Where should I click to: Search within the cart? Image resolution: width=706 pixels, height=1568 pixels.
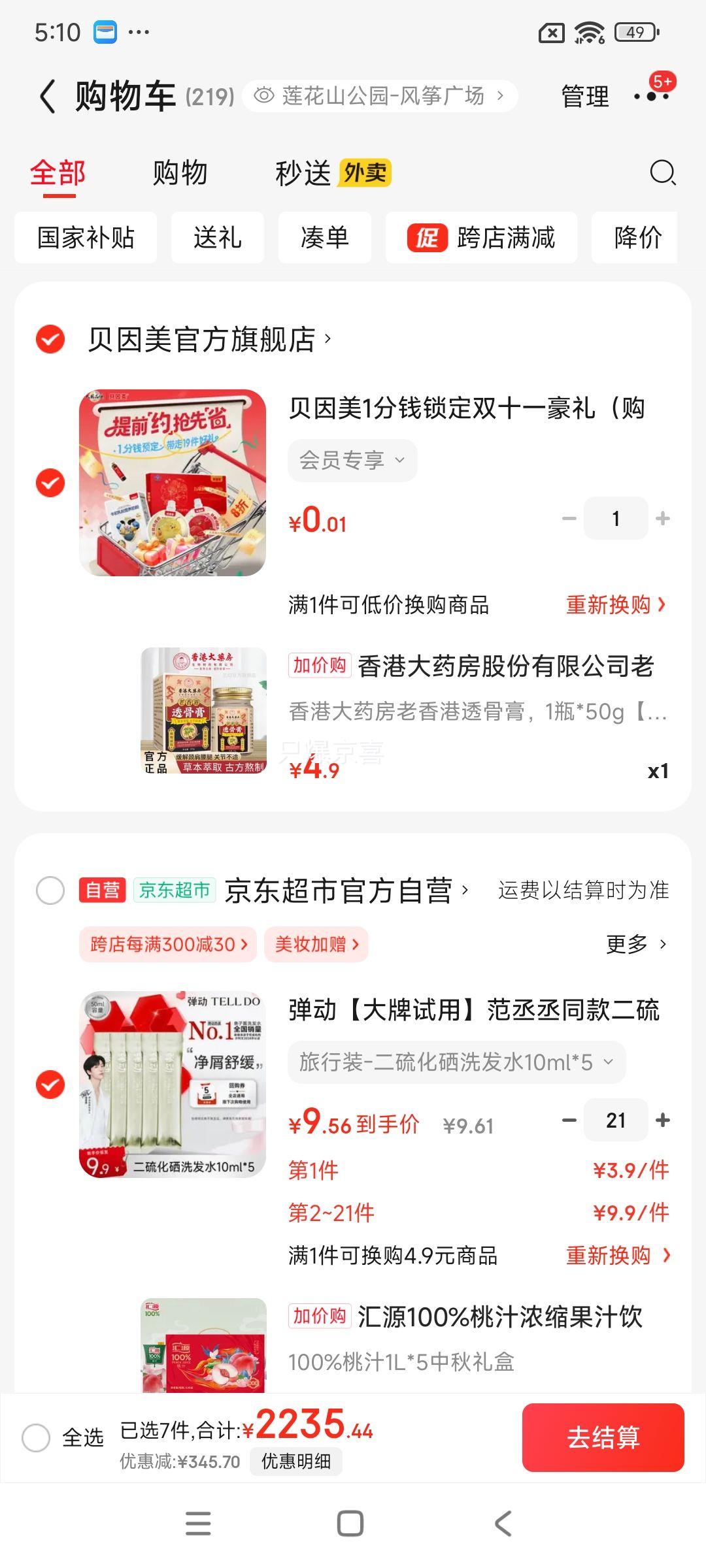click(x=662, y=173)
